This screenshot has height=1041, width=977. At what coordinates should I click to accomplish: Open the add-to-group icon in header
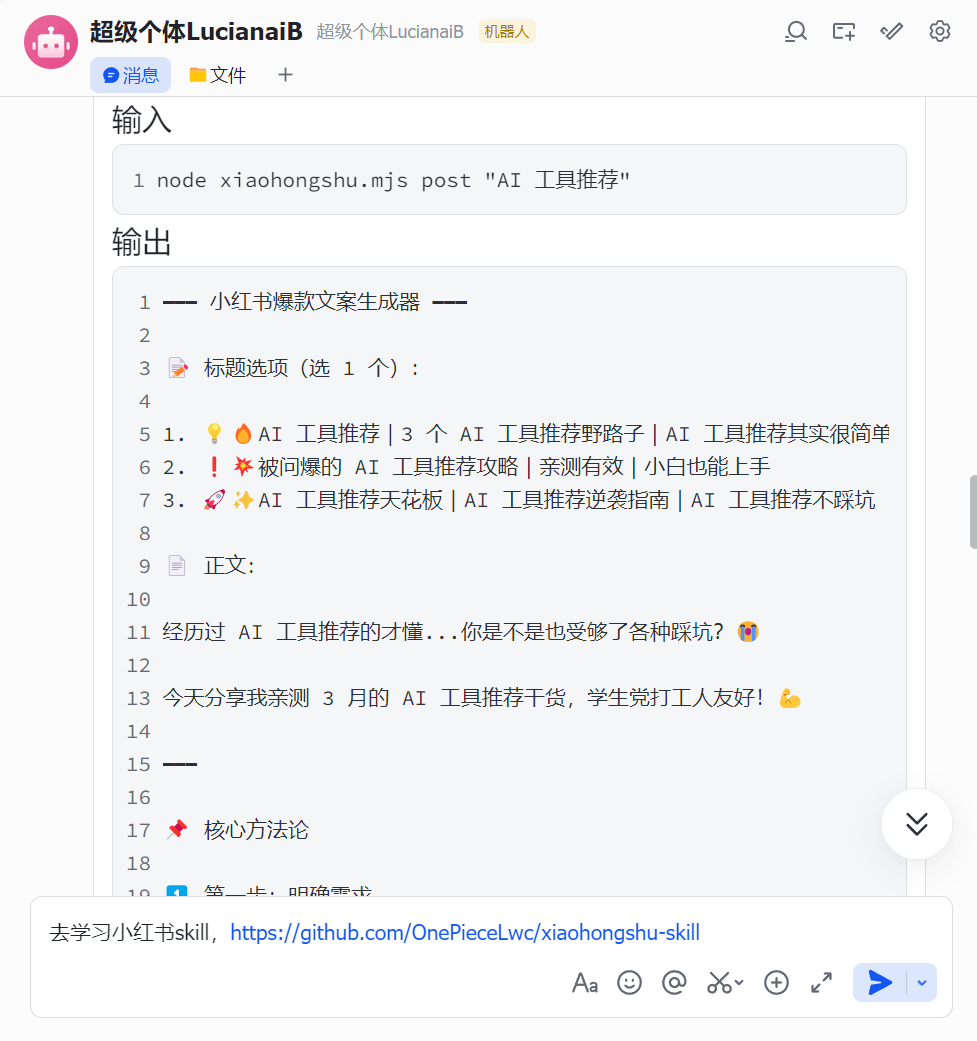pyautogui.click(x=844, y=32)
